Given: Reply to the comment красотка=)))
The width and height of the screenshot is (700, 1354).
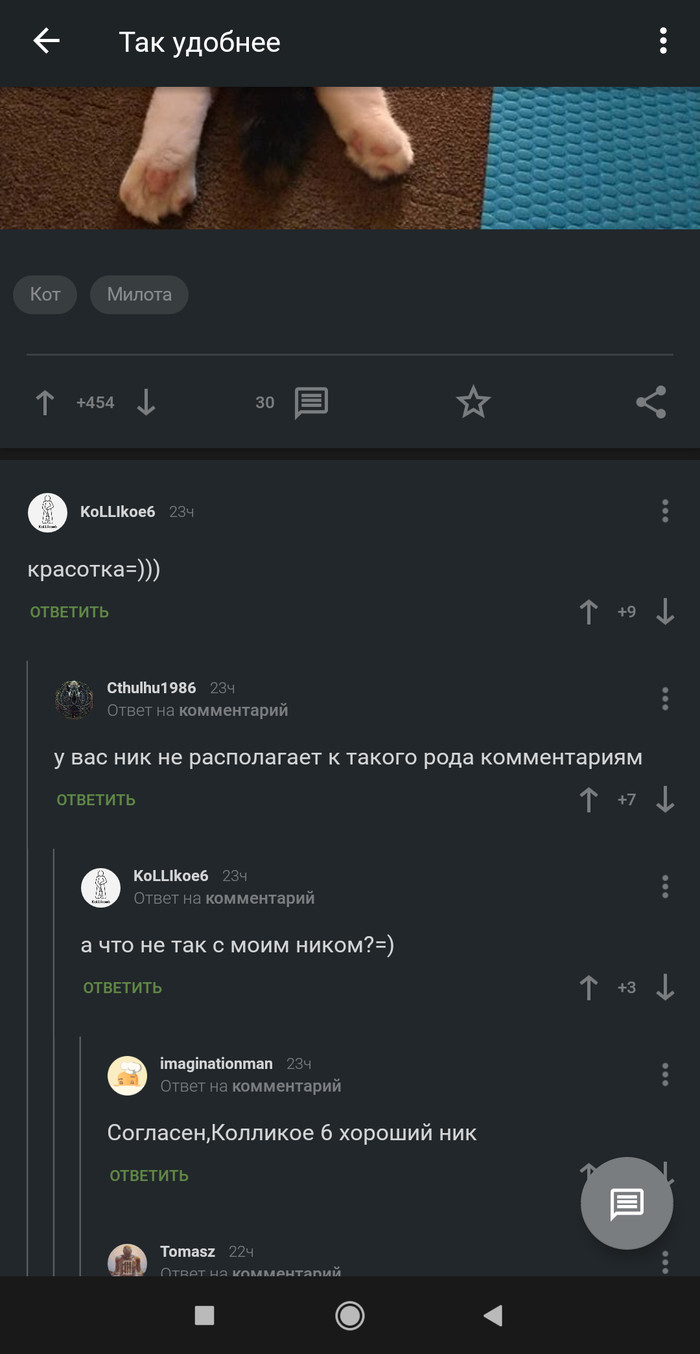Looking at the screenshot, I should pos(69,612).
